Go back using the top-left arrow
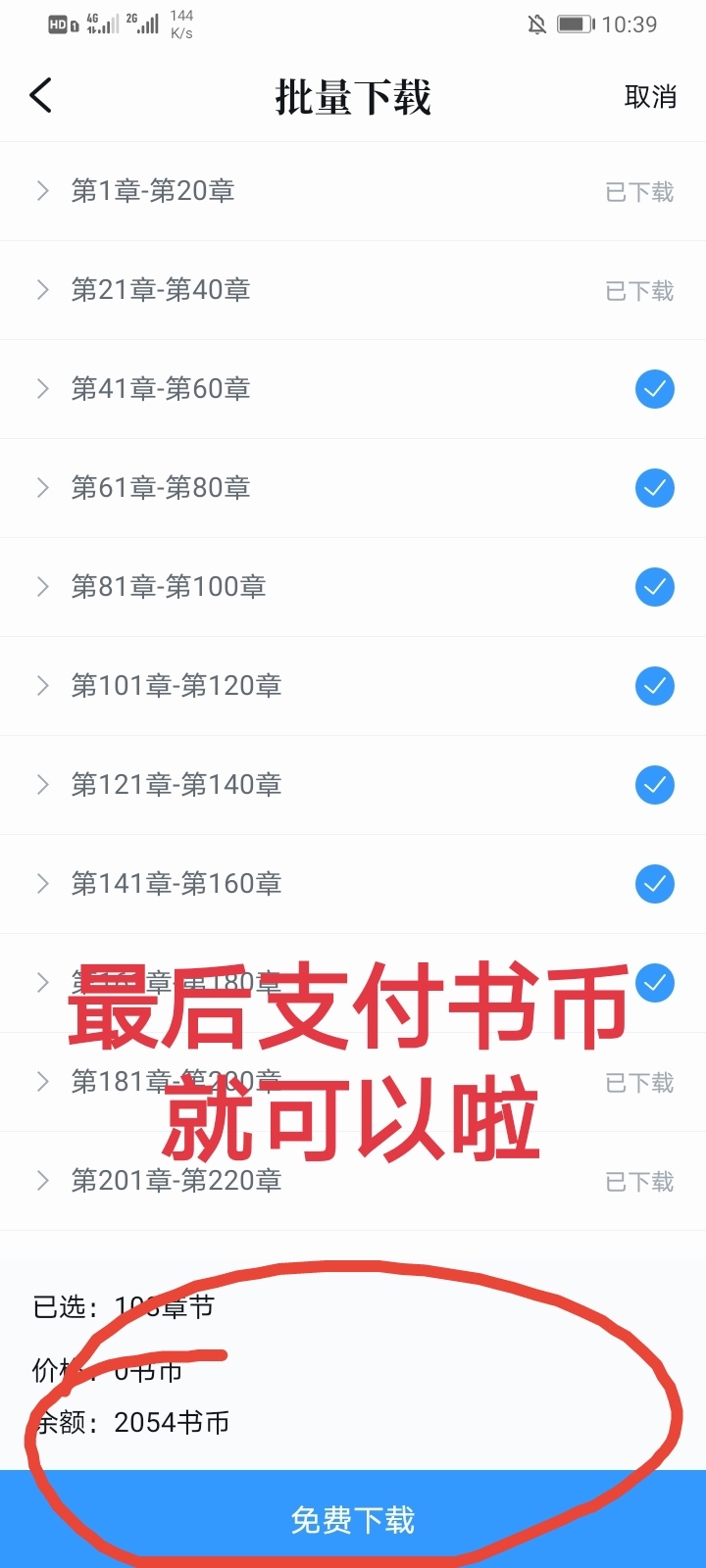 [x=40, y=96]
